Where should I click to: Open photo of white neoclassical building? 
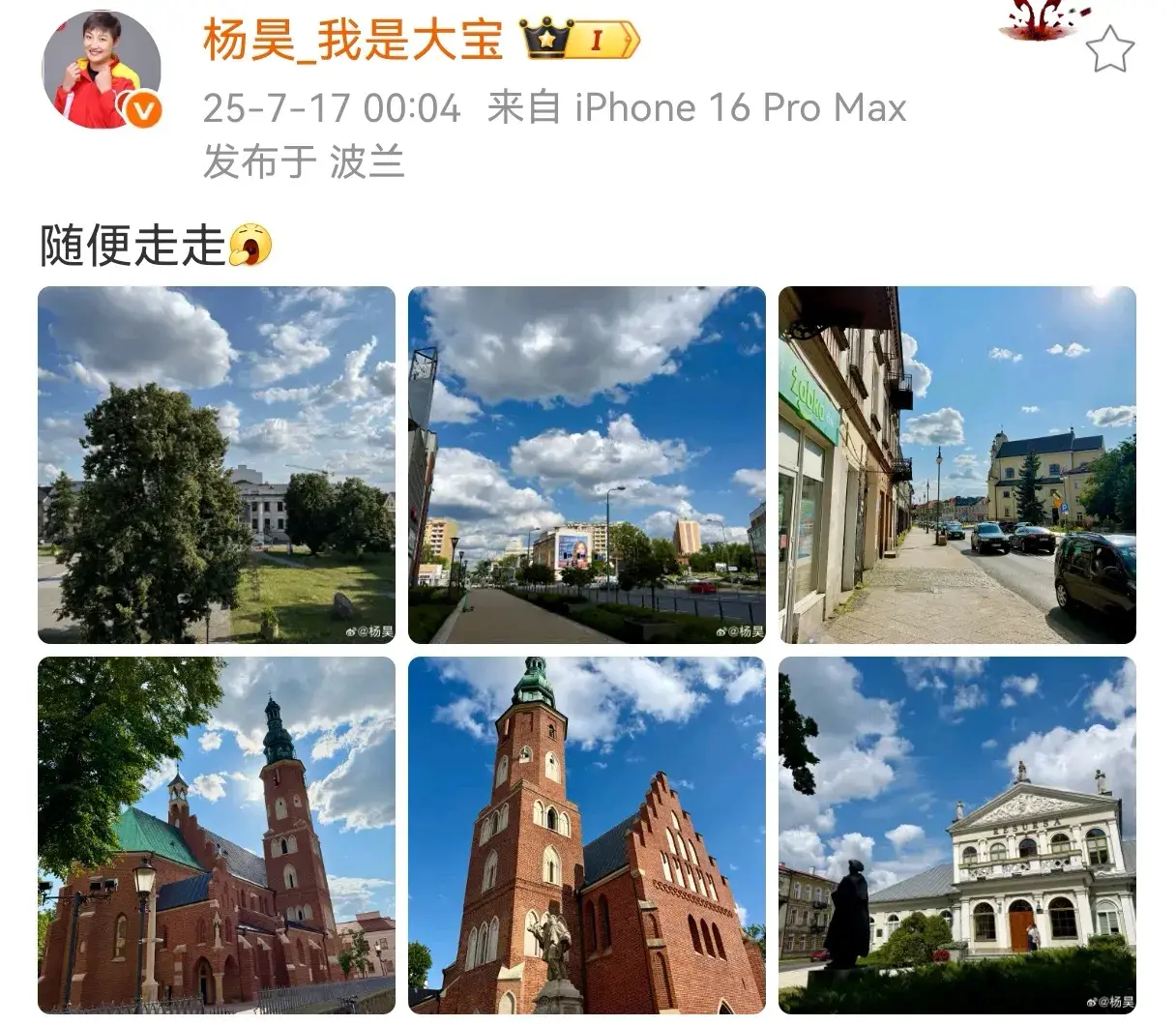click(x=956, y=835)
